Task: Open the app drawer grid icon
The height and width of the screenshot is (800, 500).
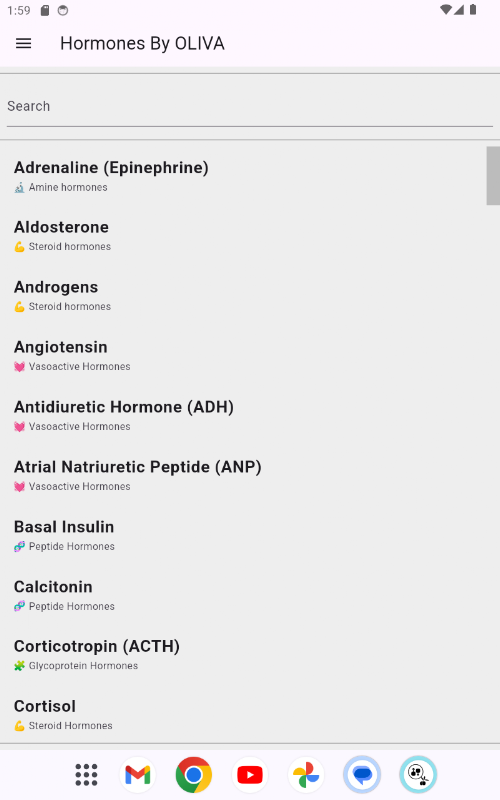Action: coord(86,774)
